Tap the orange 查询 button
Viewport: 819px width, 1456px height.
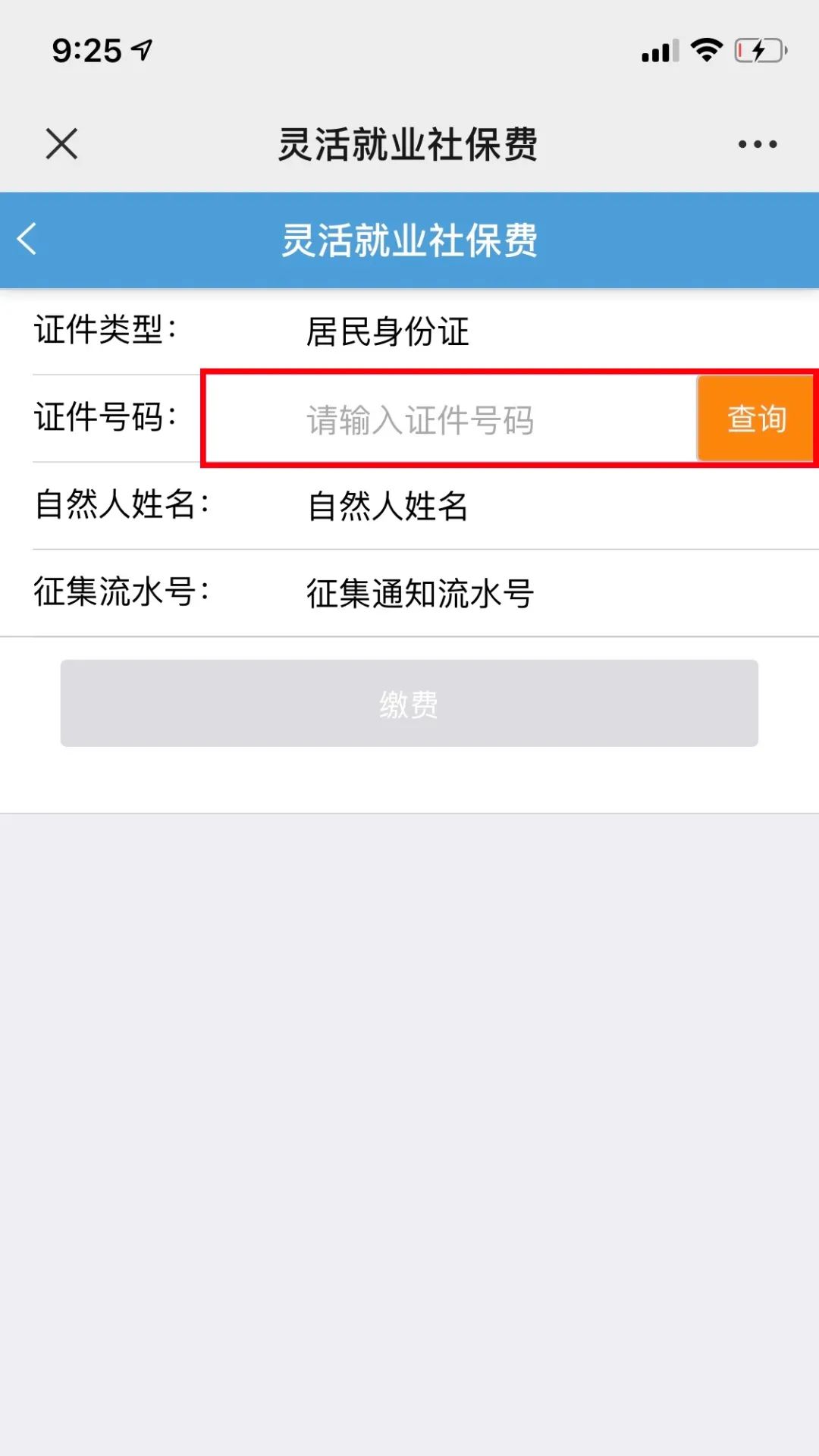(x=756, y=419)
